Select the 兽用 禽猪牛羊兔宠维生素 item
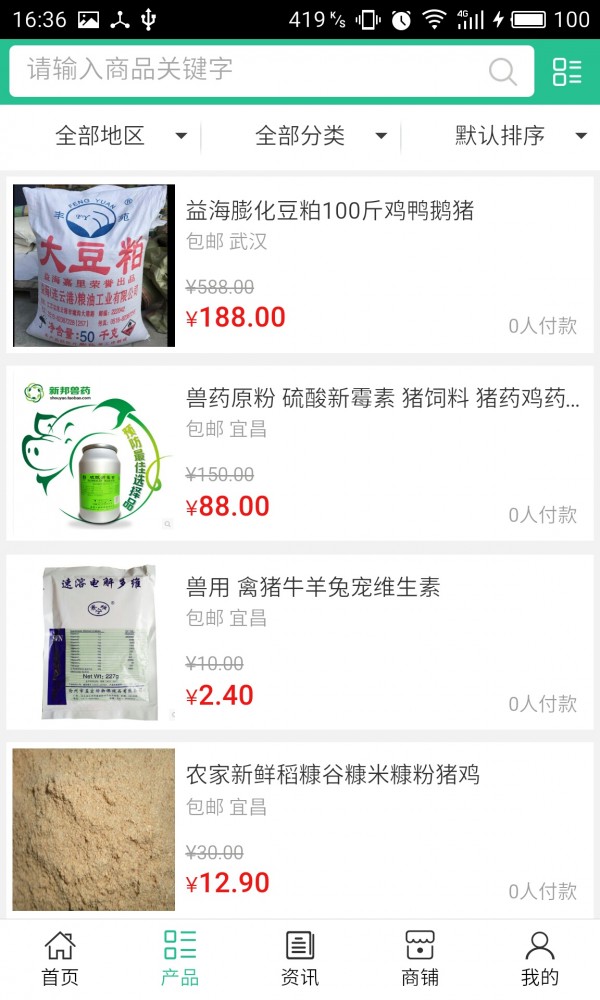600x1000 pixels. pyautogui.click(x=300, y=642)
